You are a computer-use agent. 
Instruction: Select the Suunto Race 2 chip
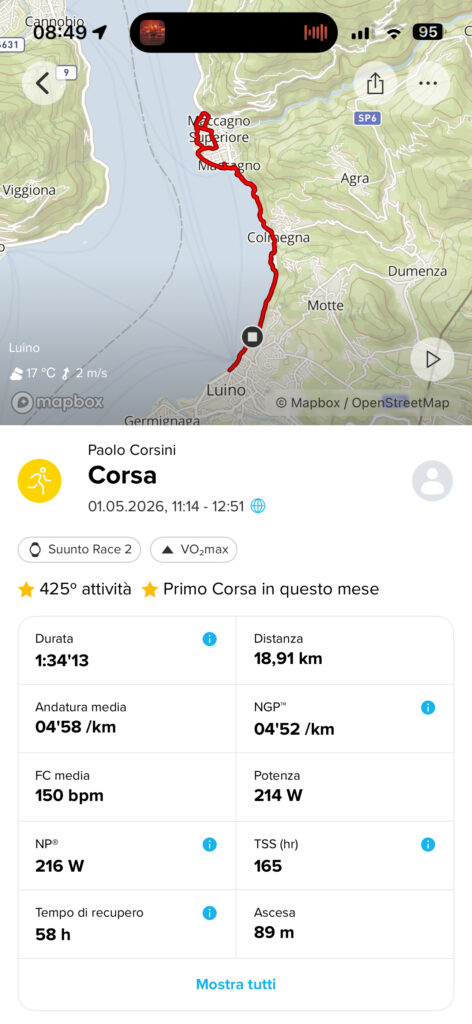pos(80,550)
